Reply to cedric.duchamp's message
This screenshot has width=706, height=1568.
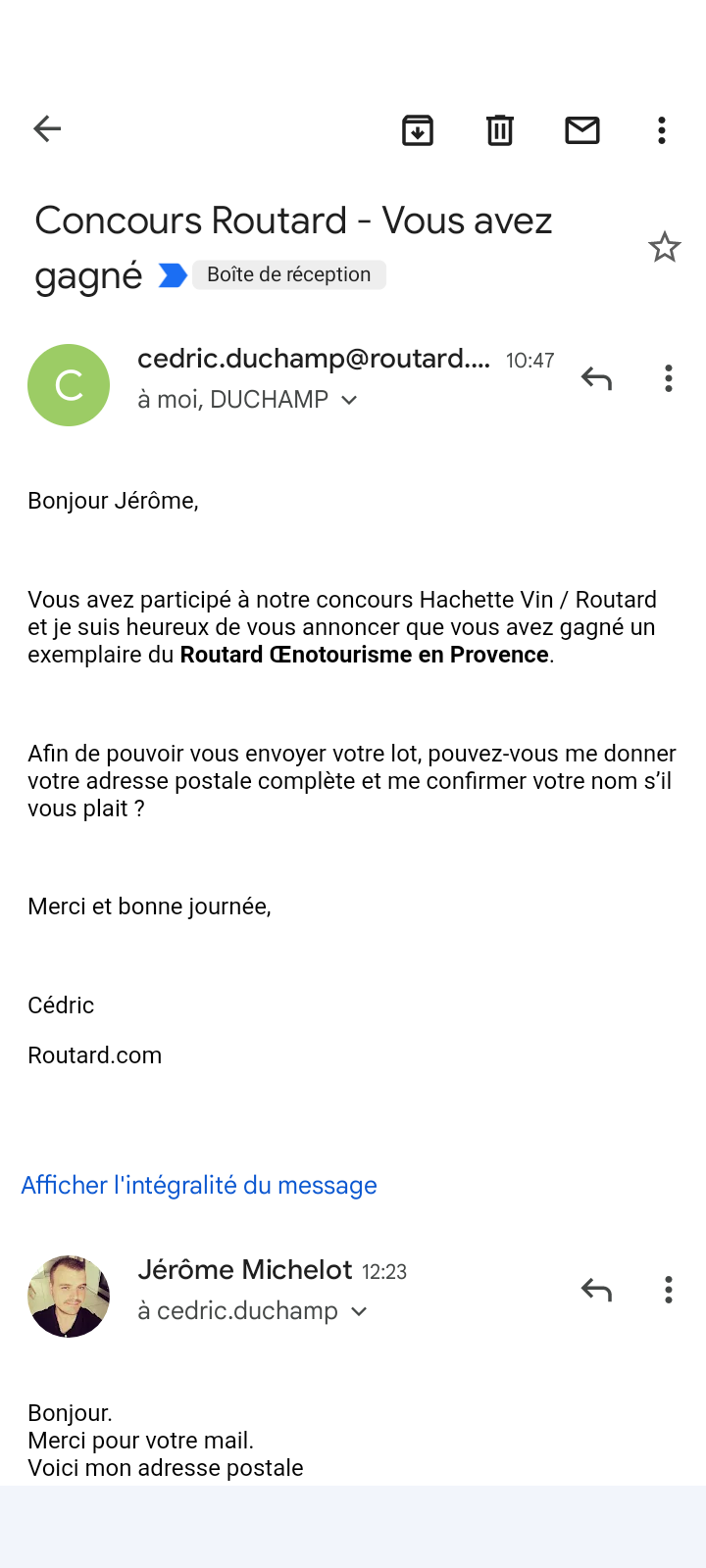[x=596, y=378]
